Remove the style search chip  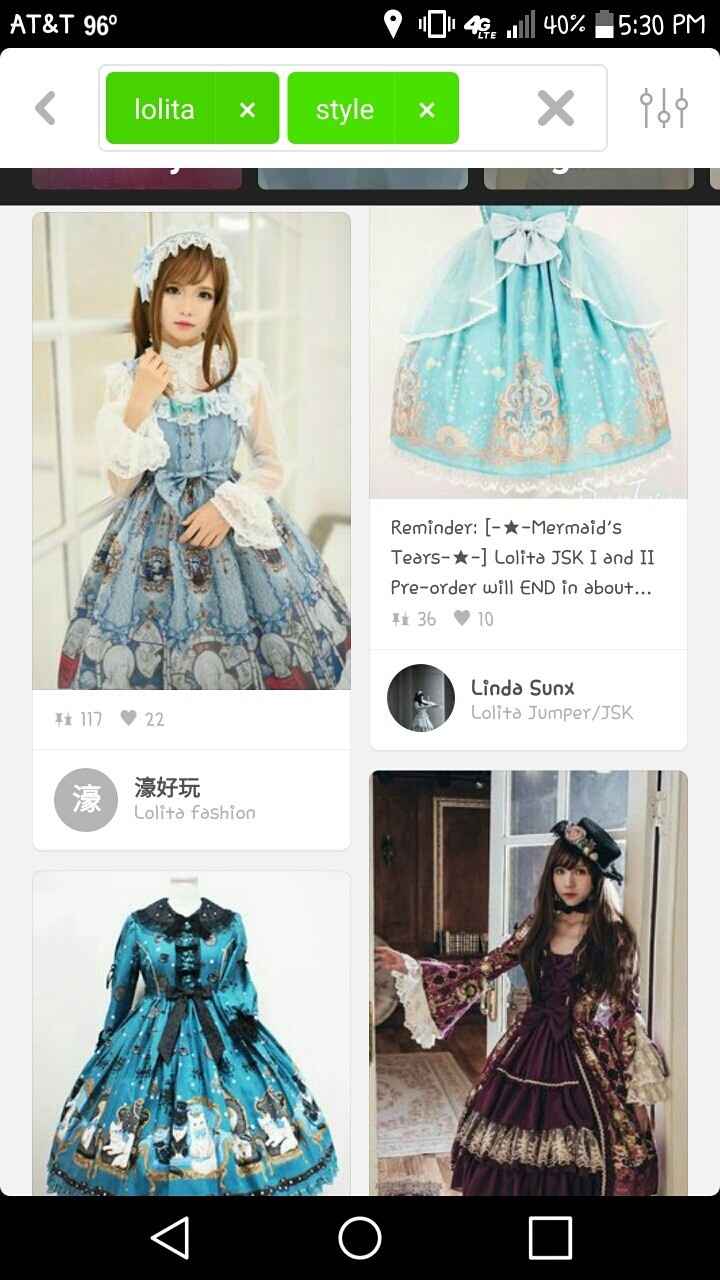point(427,109)
